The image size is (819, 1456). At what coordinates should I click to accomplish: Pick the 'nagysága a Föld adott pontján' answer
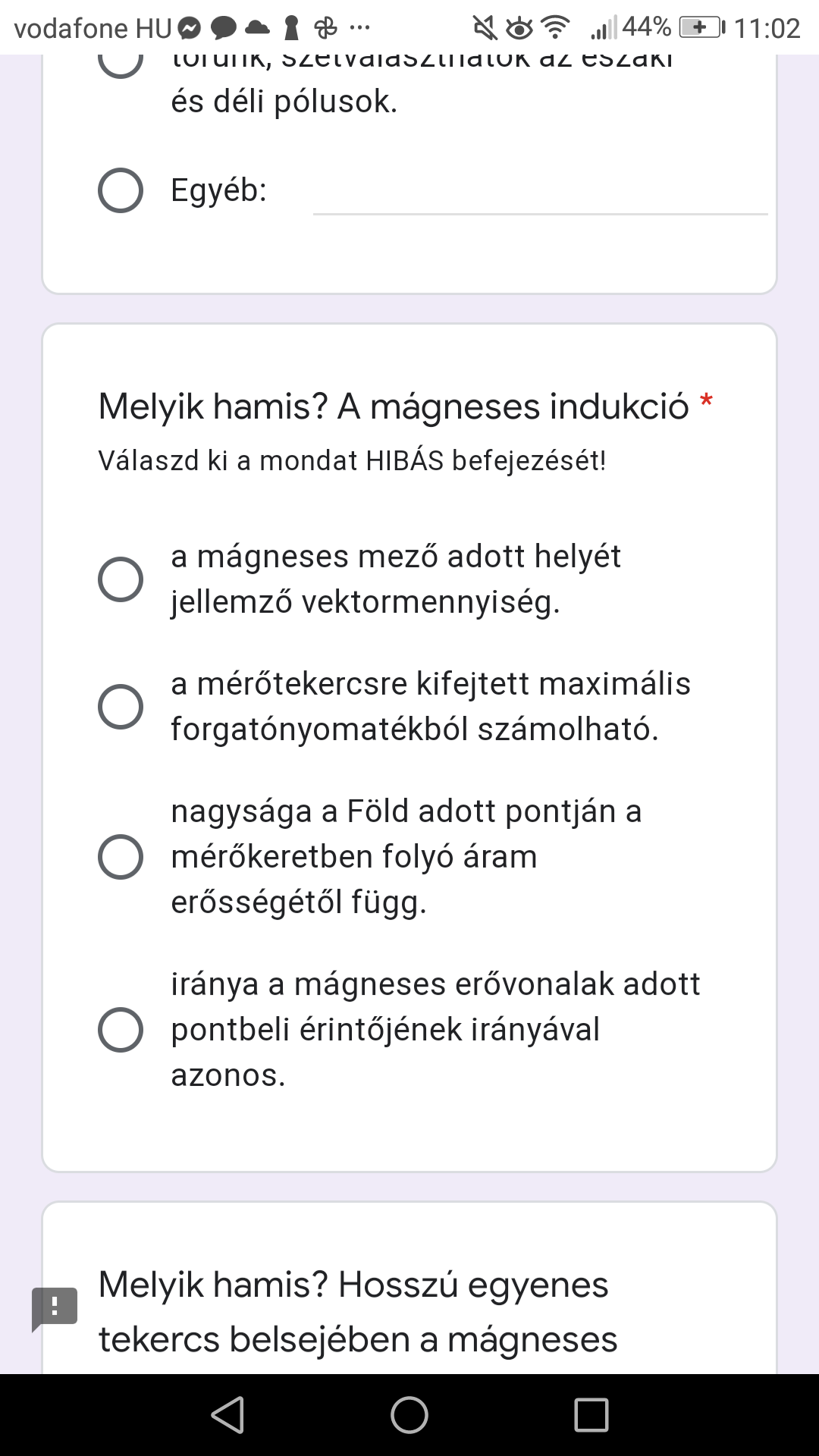[121, 857]
